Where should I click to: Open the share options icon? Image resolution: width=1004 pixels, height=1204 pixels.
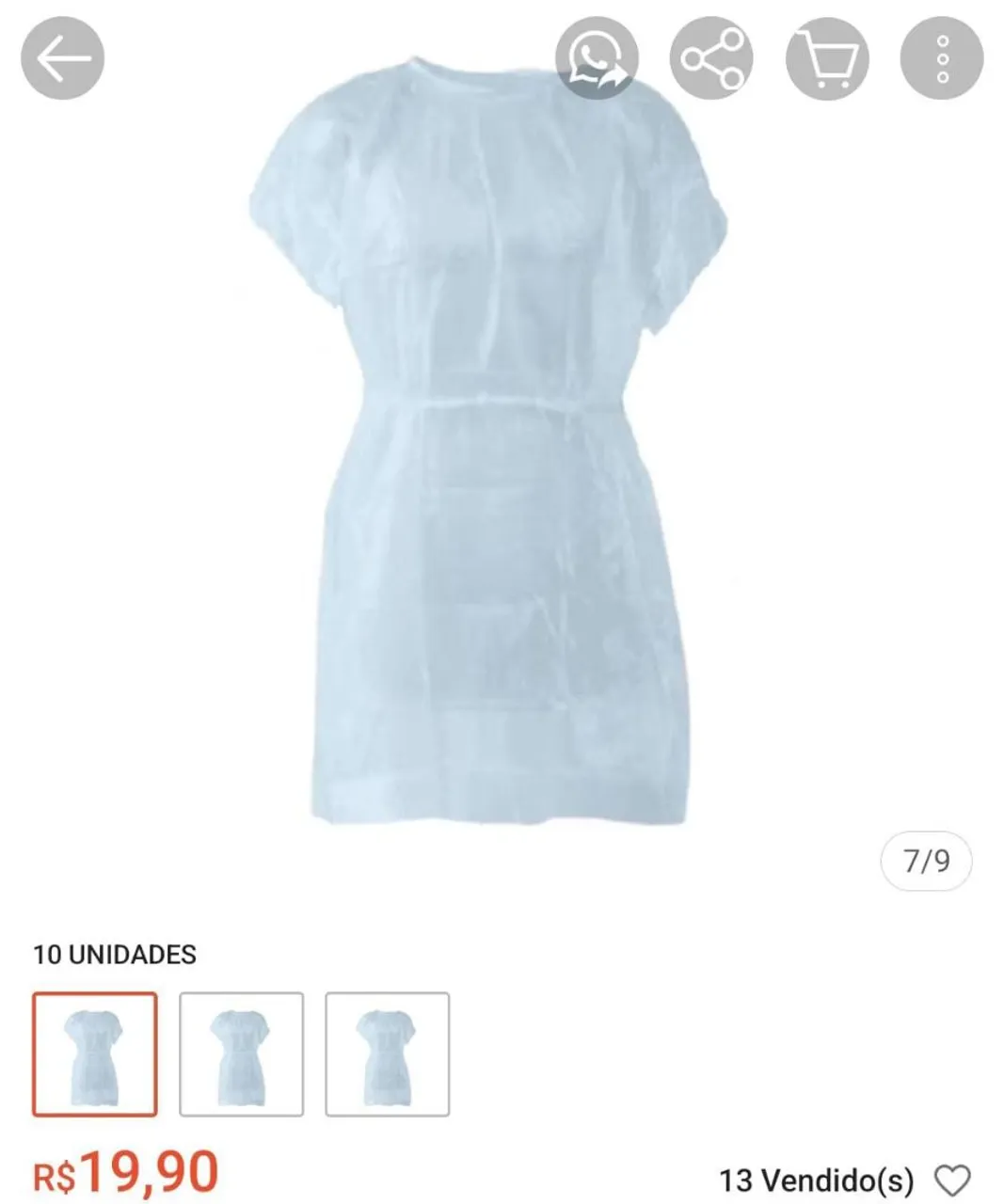tap(711, 58)
